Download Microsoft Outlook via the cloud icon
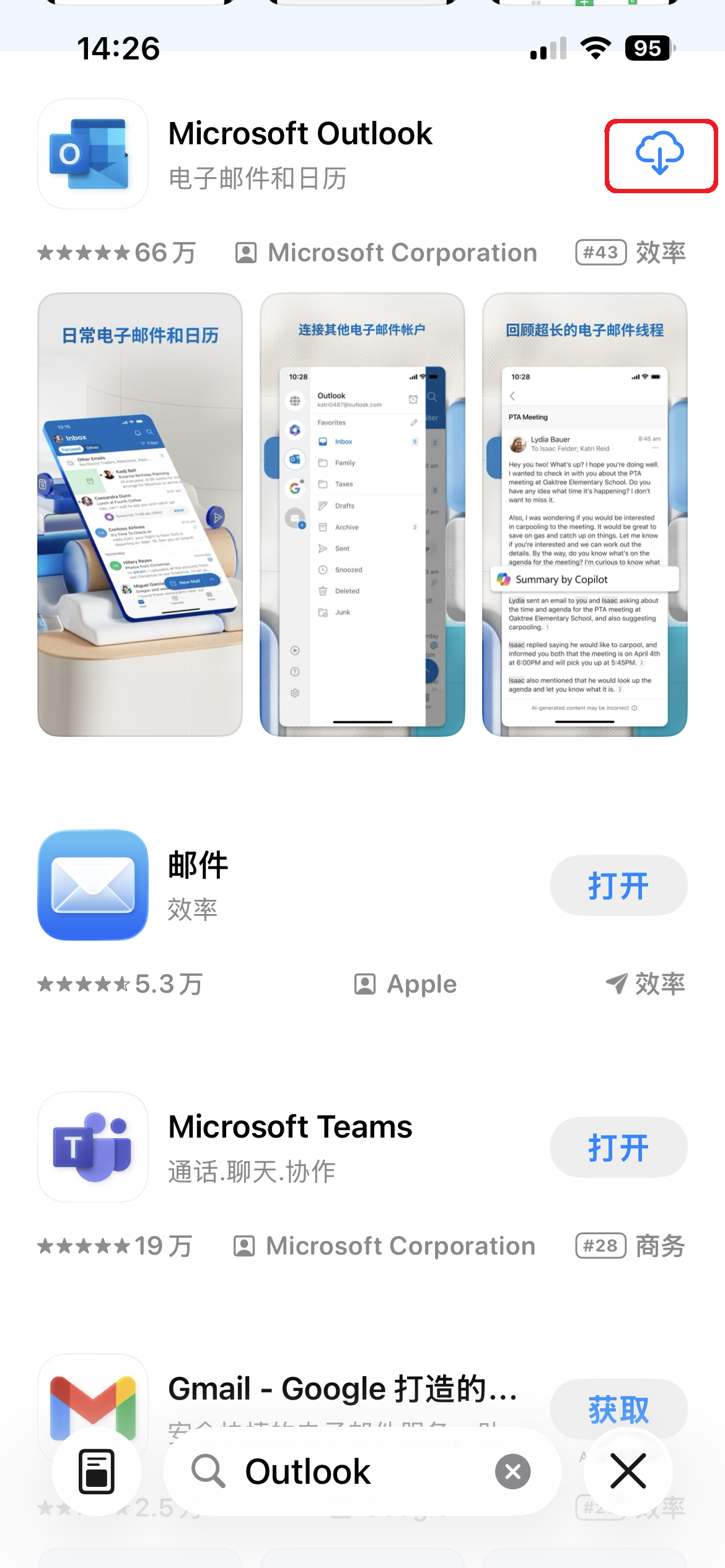Screen dimensions: 725x1568 [659, 154]
